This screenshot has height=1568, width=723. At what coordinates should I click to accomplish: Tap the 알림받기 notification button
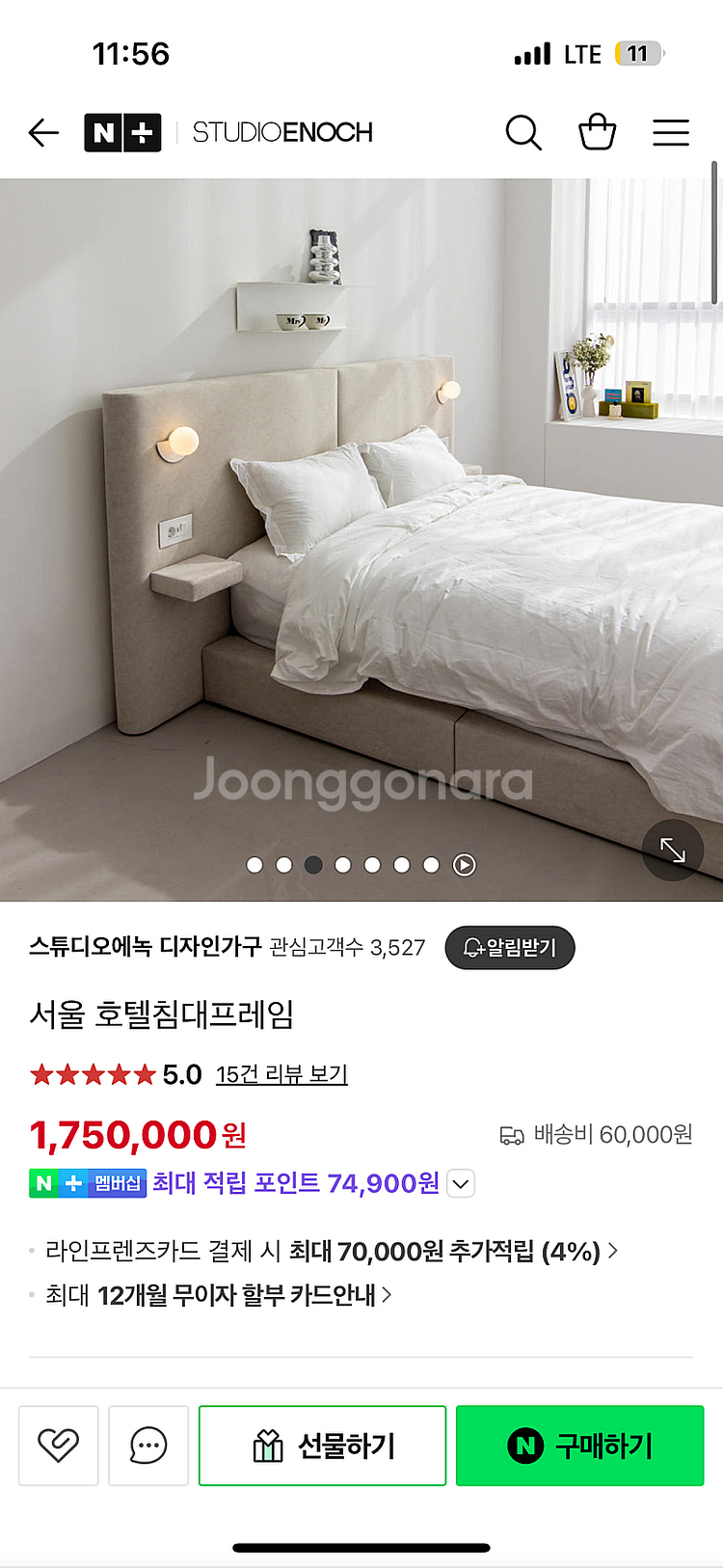(509, 948)
